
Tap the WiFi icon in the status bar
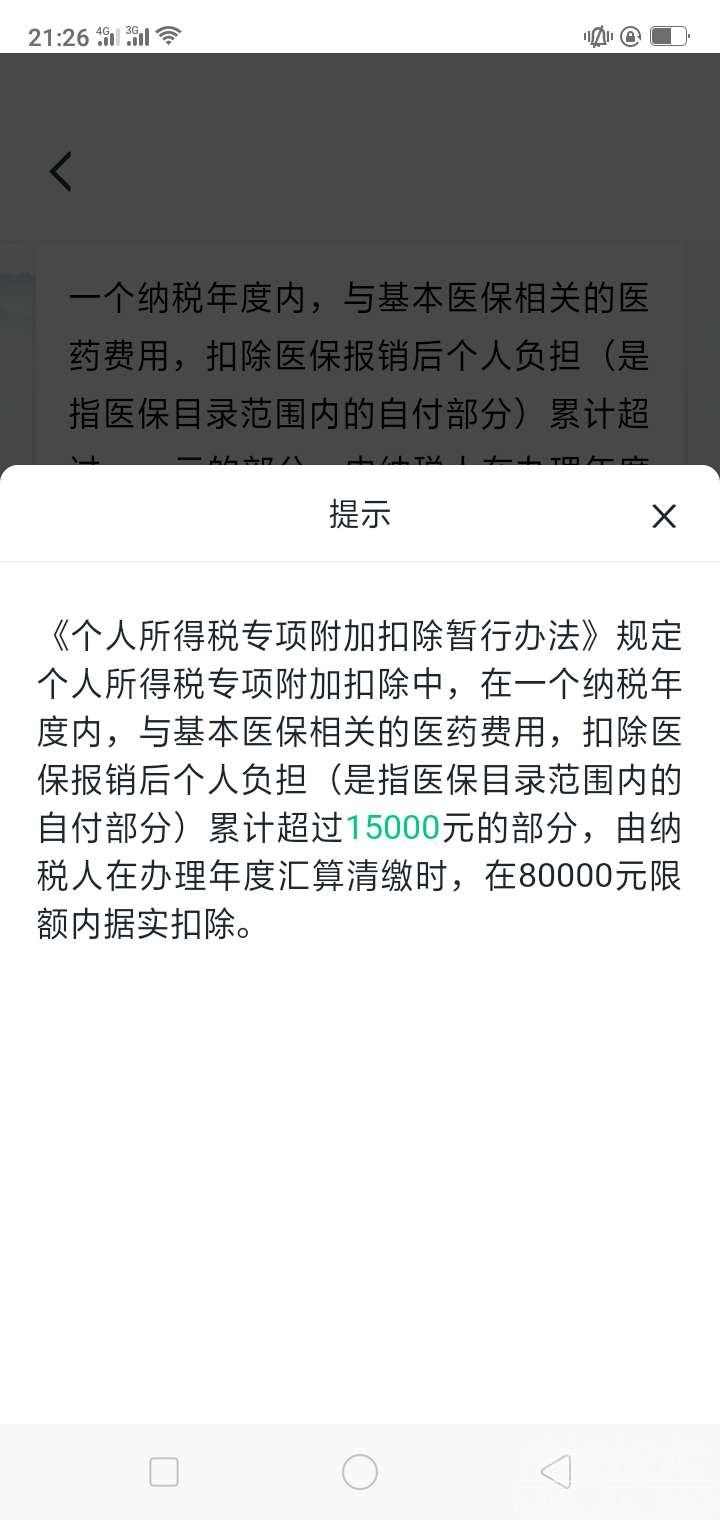[167, 36]
